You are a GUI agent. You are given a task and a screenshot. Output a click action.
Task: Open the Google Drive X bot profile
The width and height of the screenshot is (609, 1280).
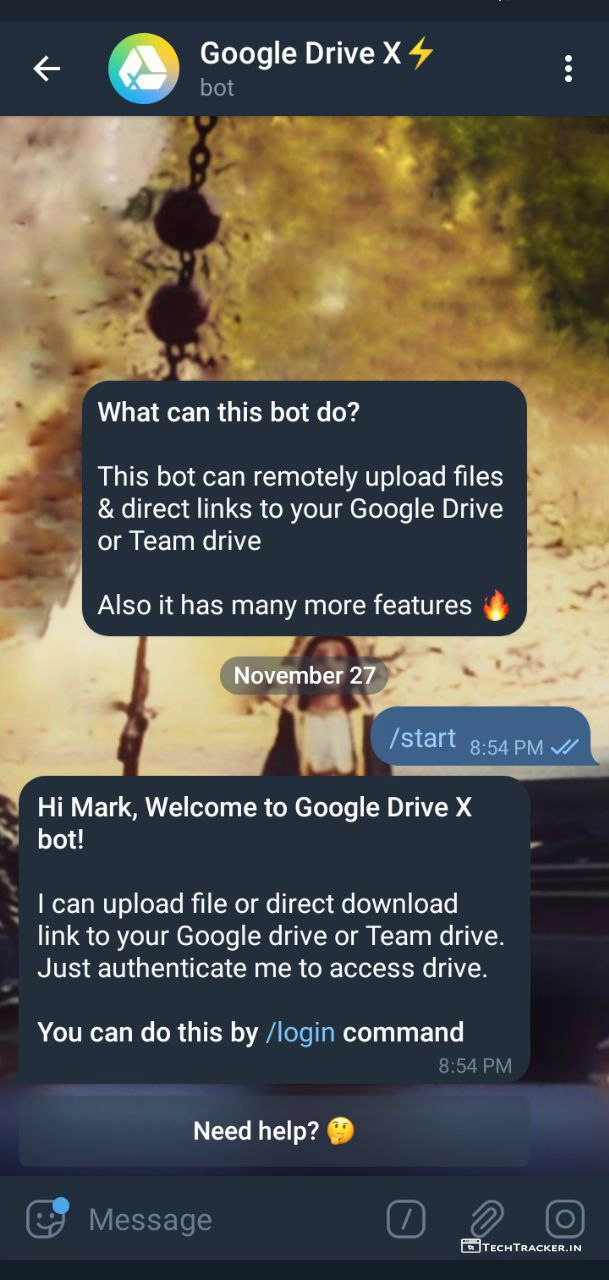[x=300, y=68]
